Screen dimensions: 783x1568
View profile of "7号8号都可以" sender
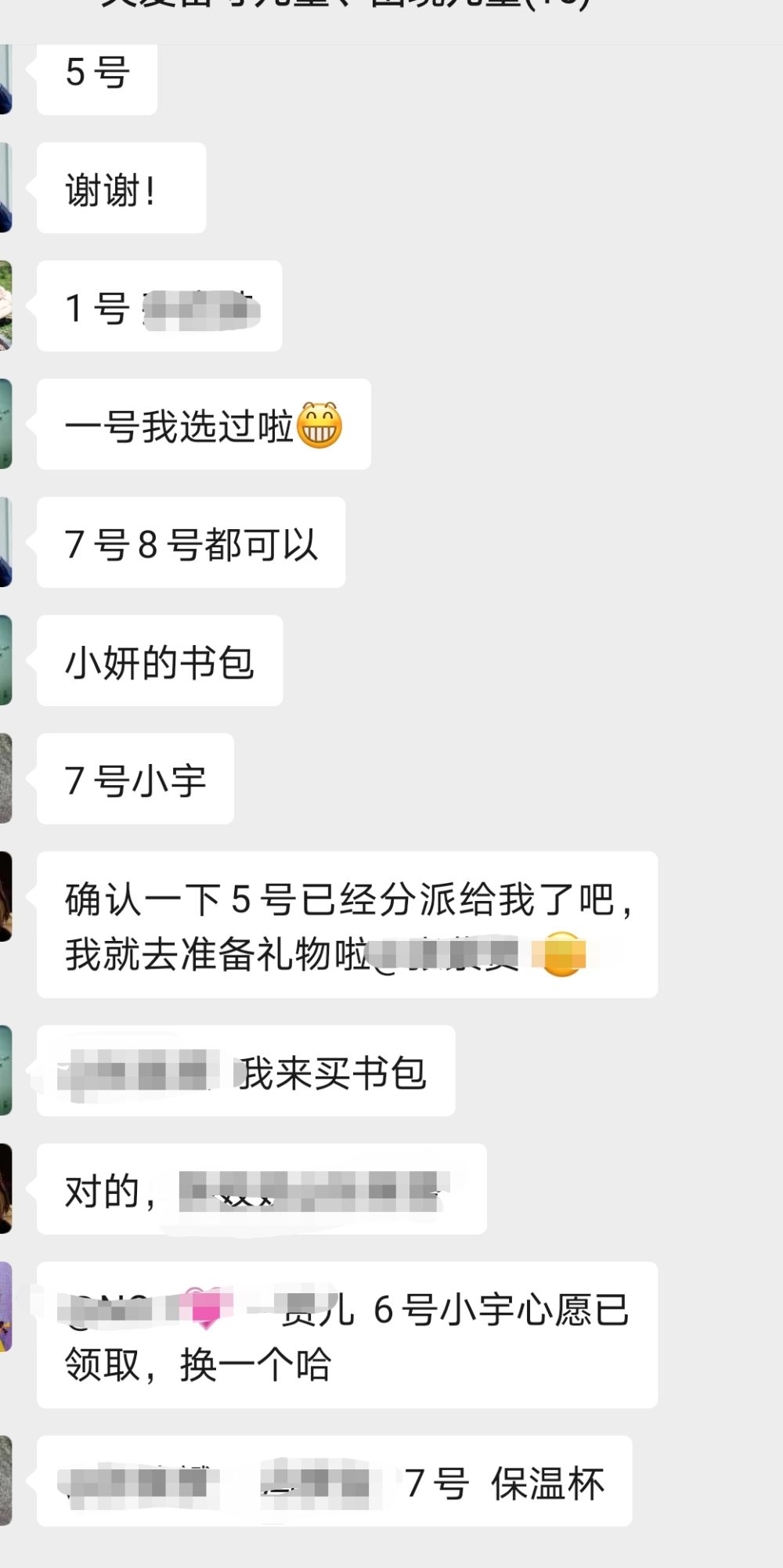tap(5, 542)
